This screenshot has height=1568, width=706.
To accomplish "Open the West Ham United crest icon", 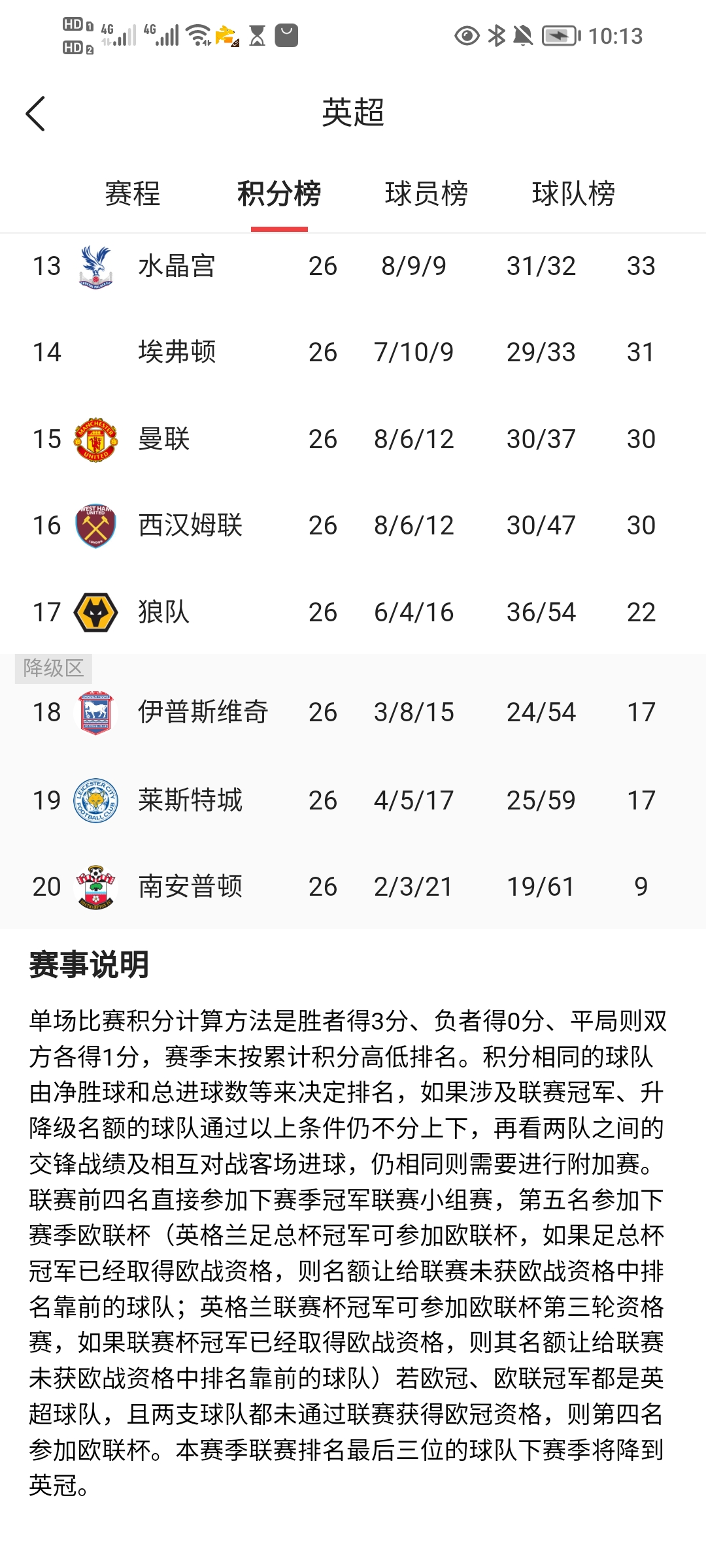I will click(x=95, y=525).
